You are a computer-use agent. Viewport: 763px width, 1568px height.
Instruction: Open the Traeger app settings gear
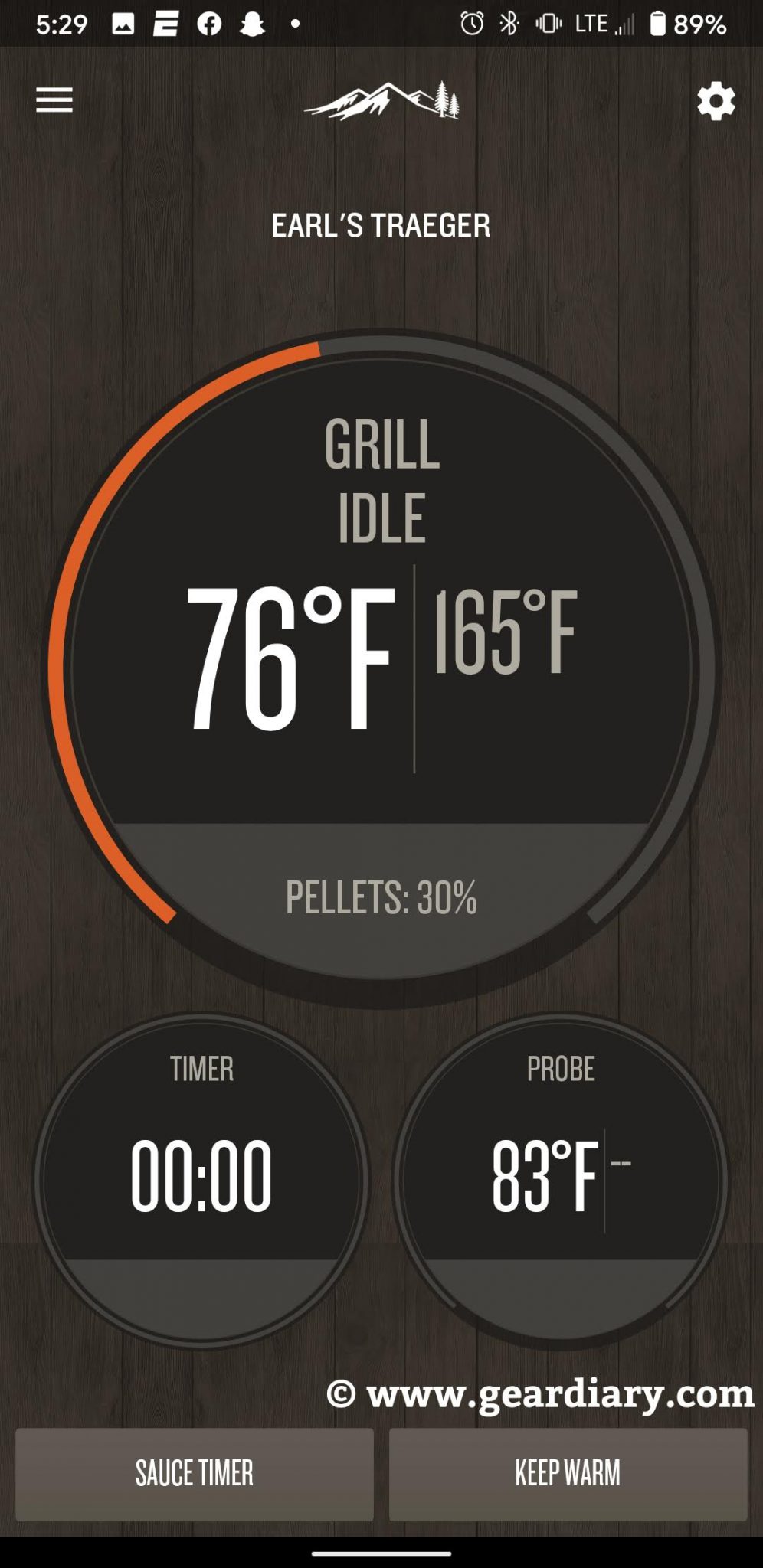pyautogui.click(x=715, y=100)
